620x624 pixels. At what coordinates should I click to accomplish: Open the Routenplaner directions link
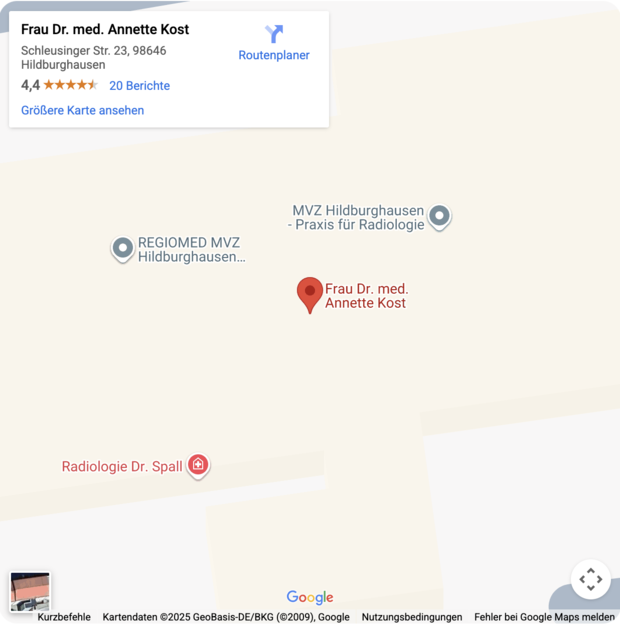[x=274, y=43]
